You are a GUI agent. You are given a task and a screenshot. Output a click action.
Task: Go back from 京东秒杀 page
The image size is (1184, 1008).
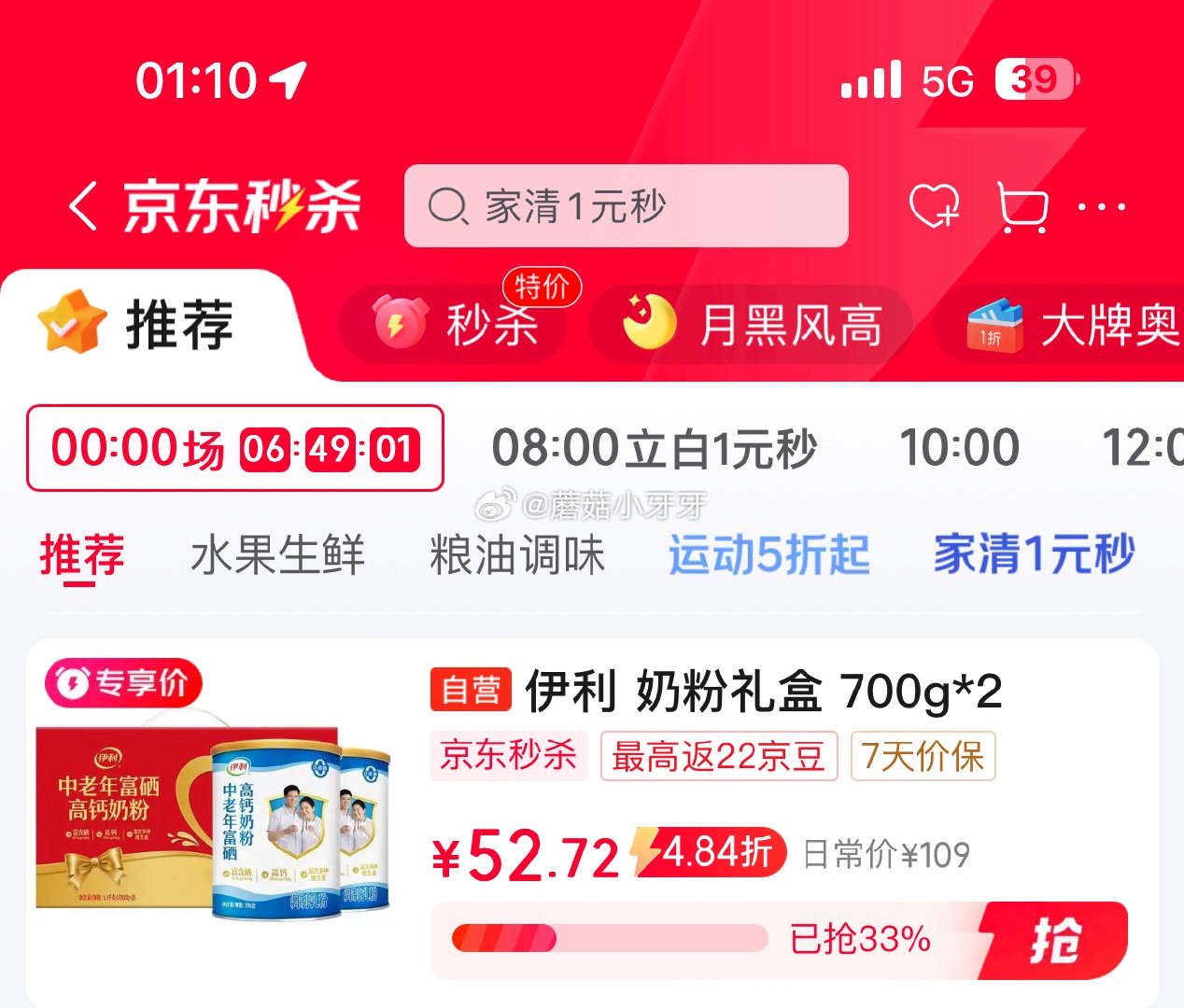(82, 206)
